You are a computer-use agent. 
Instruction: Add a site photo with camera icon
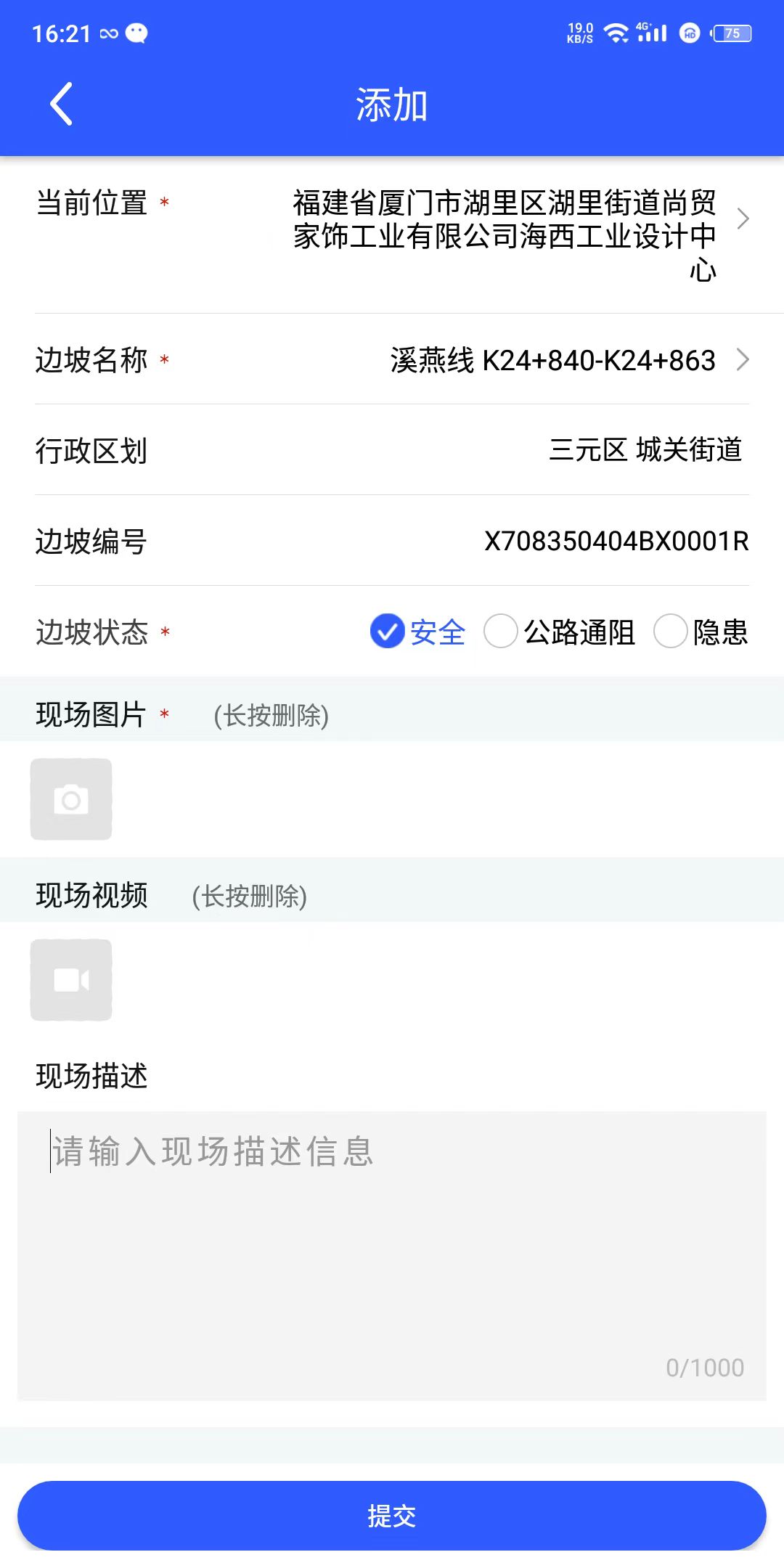click(71, 799)
